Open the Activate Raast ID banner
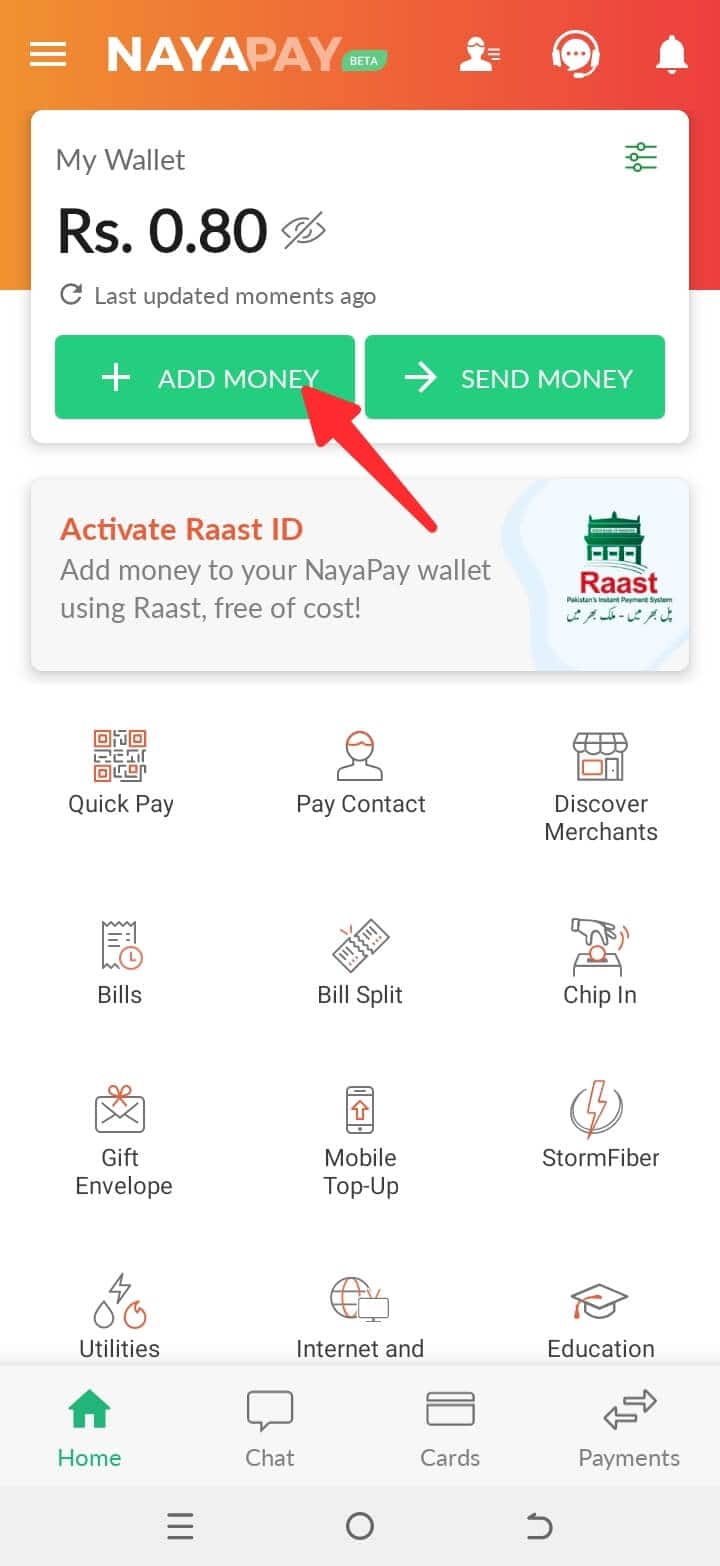 [360, 574]
